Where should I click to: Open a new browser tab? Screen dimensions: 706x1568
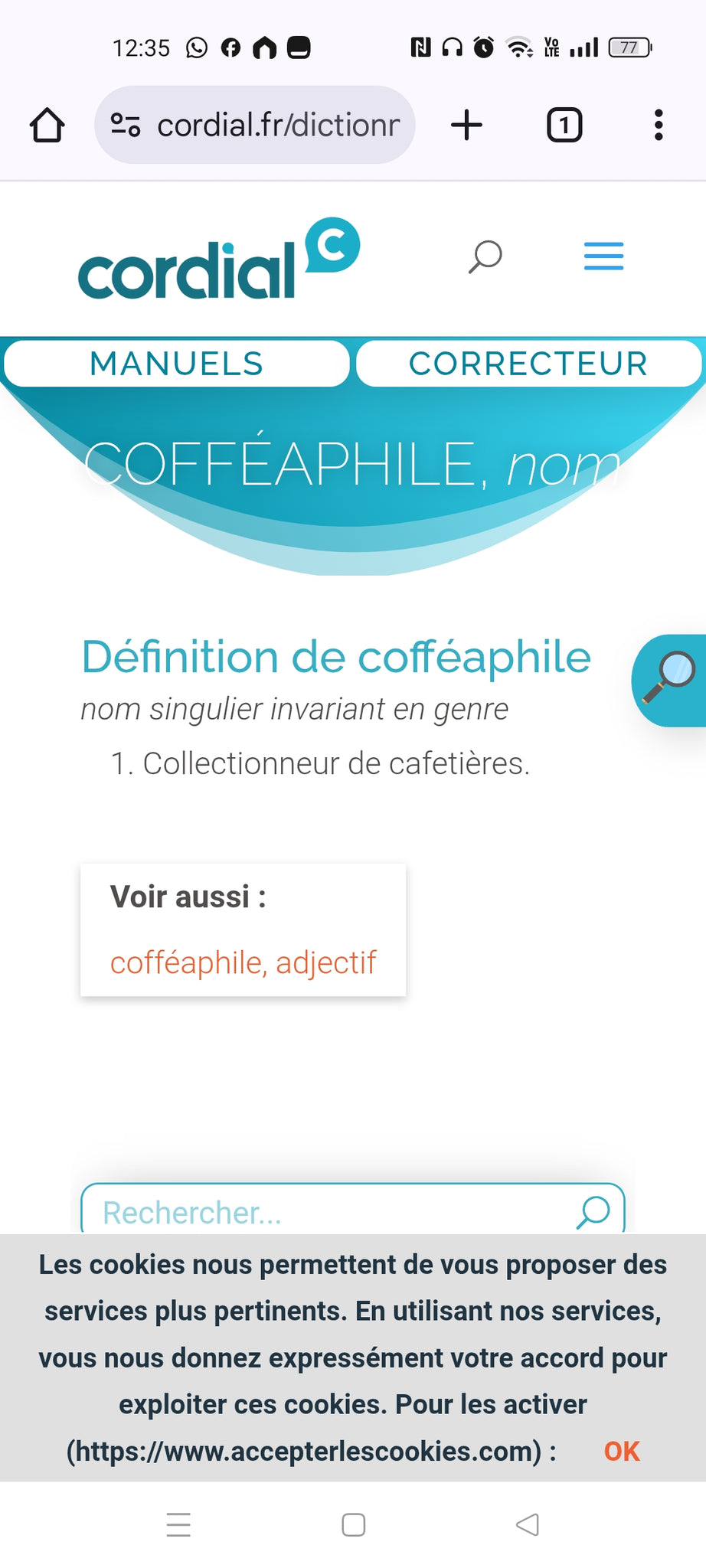pyautogui.click(x=466, y=125)
